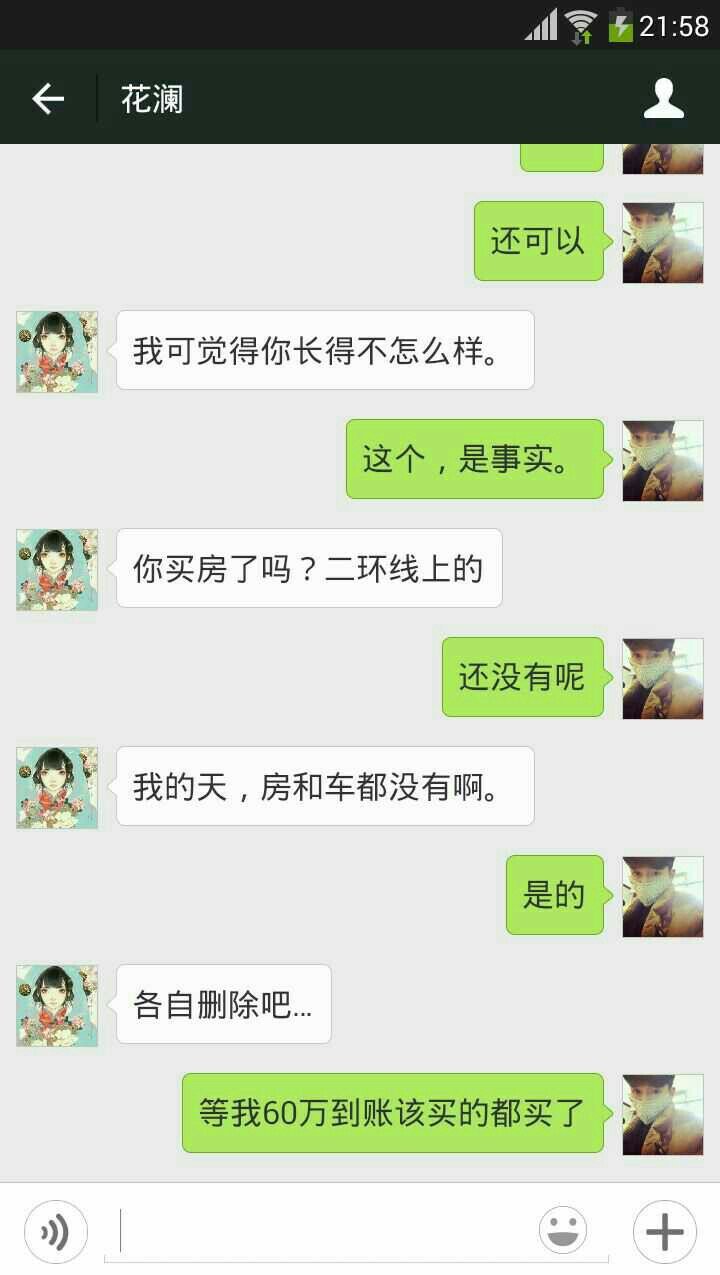Tap 花澜's avatar beside 各自删除吧
The height and width of the screenshot is (1275, 720).
click(57, 1005)
